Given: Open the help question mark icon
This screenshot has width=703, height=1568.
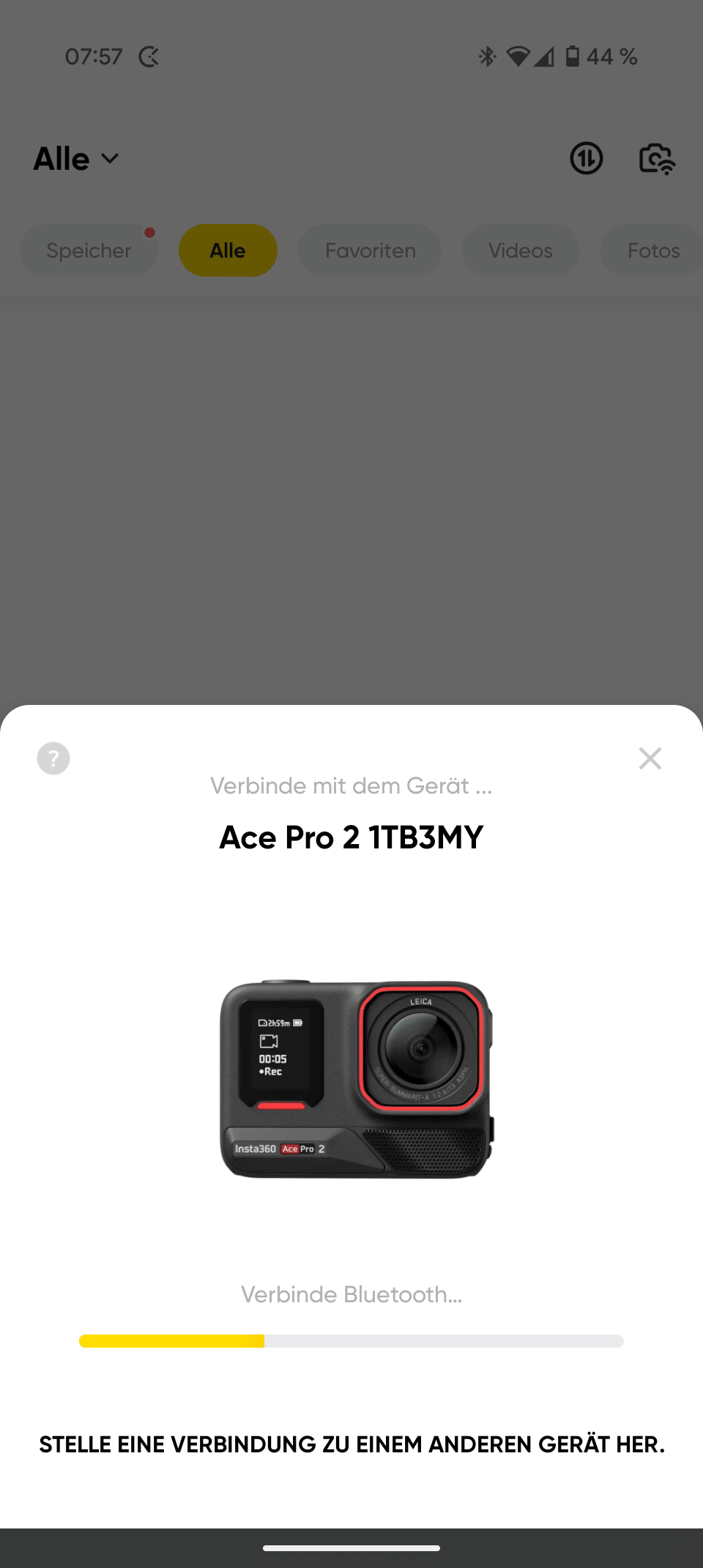Looking at the screenshot, I should (x=53, y=758).
